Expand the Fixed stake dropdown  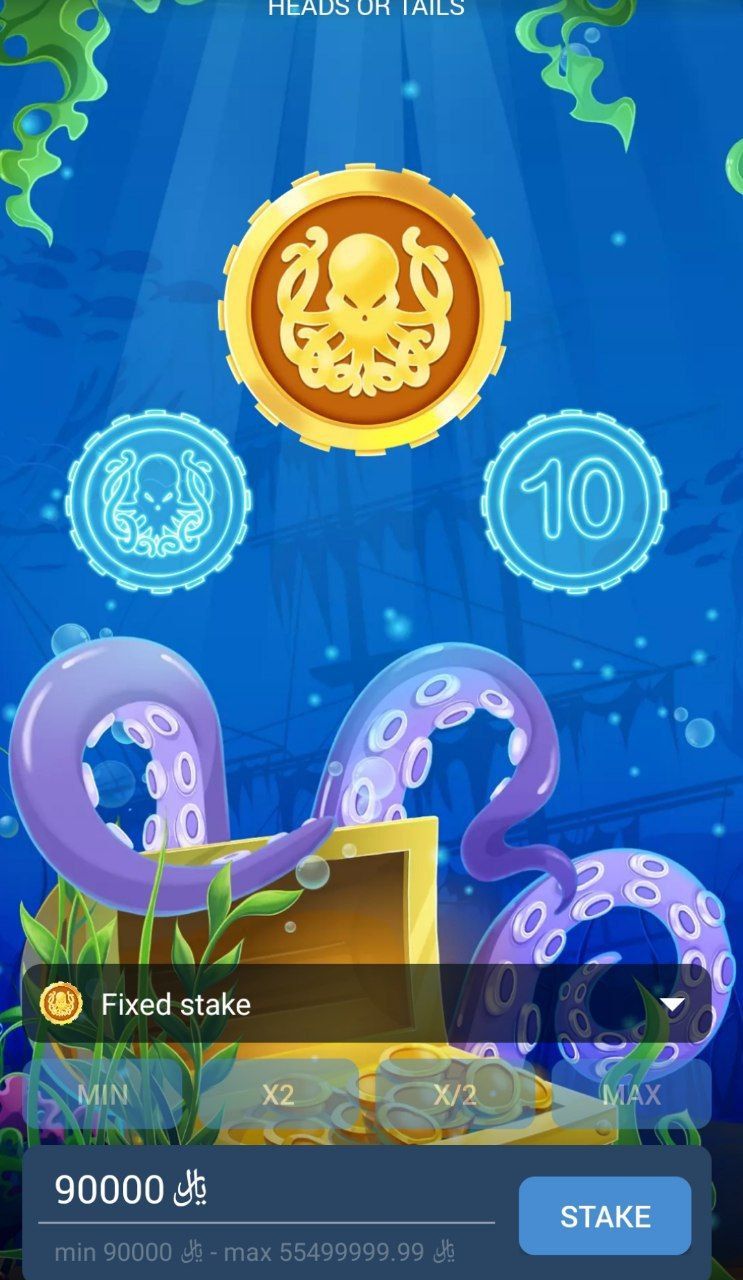(672, 1004)
